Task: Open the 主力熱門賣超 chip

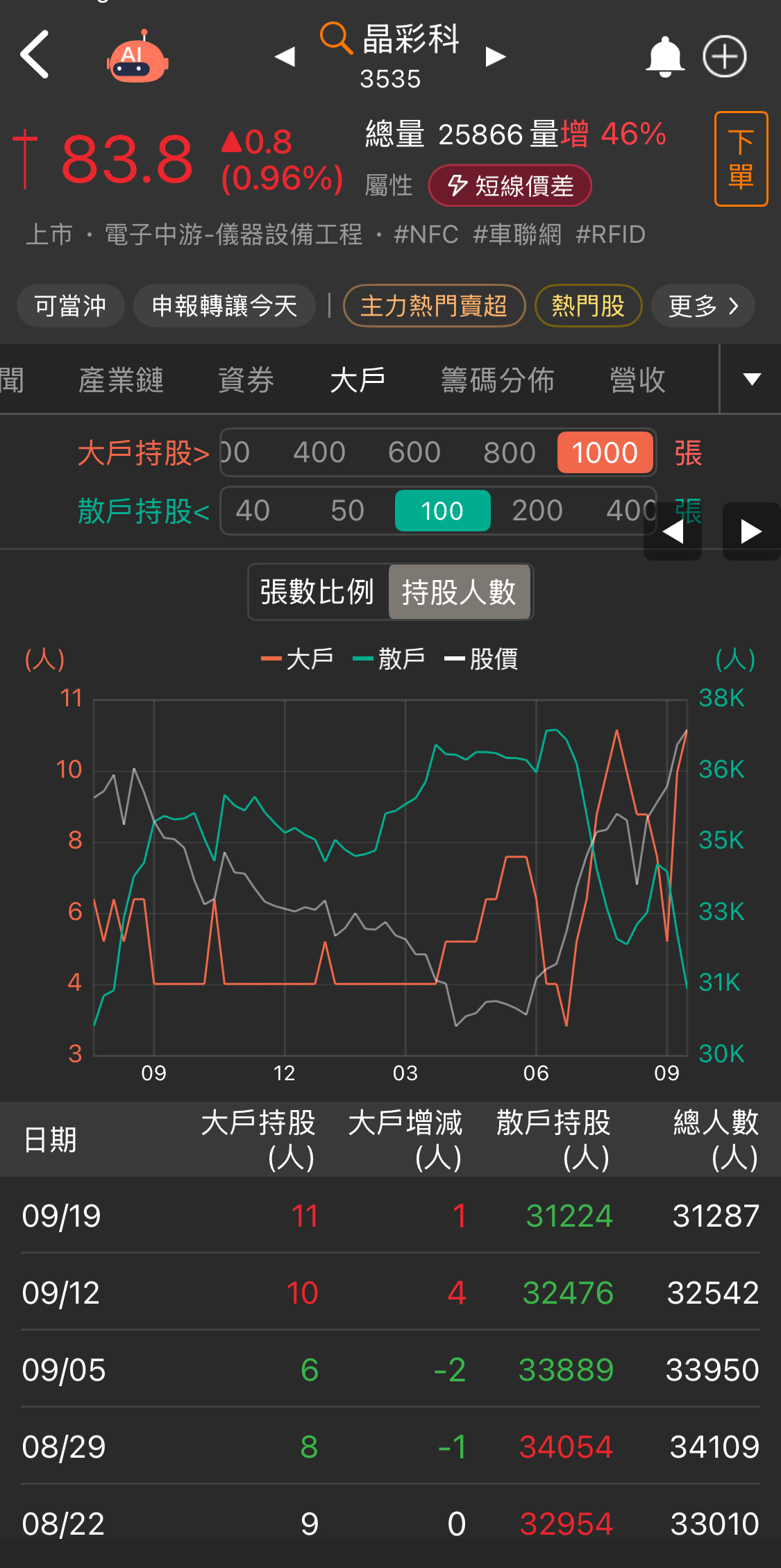Action: [434, 306]
